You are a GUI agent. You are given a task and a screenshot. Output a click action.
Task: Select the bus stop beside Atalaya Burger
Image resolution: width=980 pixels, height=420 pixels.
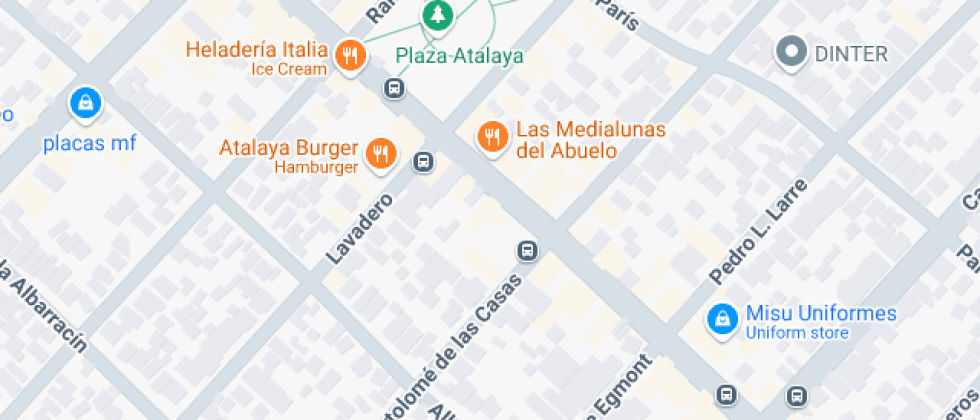[x=424, y=162]
